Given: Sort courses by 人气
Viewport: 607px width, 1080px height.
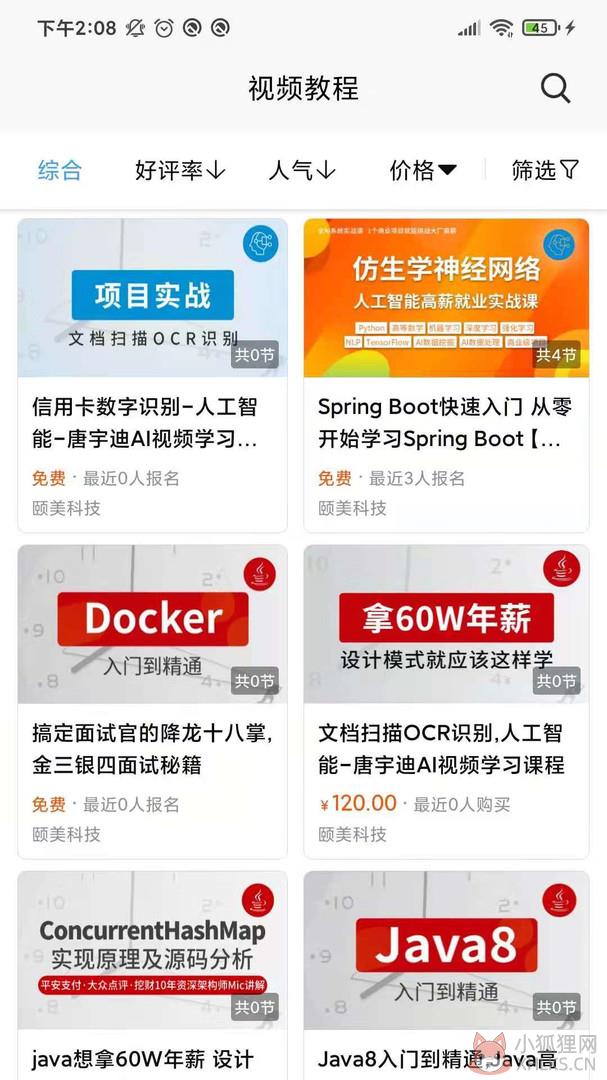Looking at the screenshot, I should (302, 170).
